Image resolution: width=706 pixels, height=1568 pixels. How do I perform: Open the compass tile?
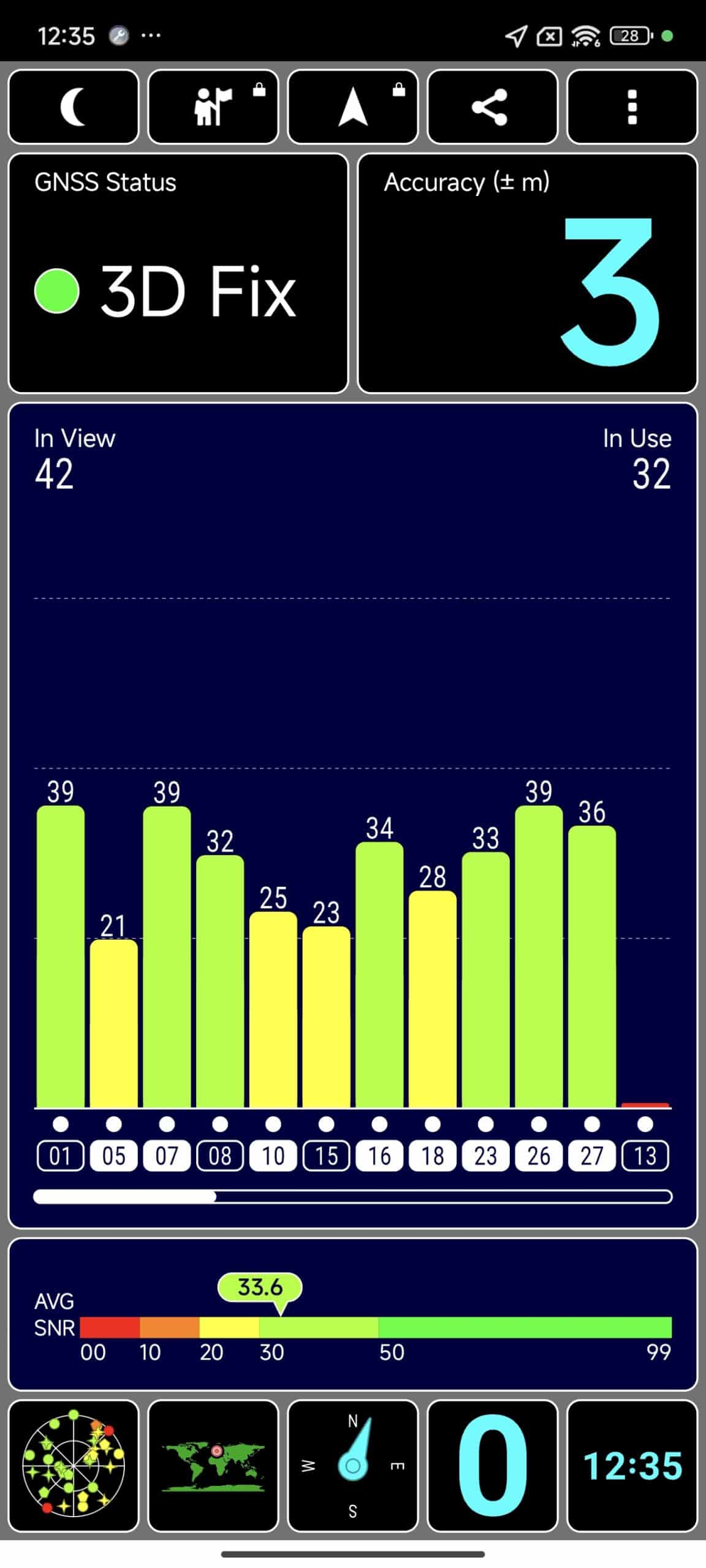(353, 1466)
